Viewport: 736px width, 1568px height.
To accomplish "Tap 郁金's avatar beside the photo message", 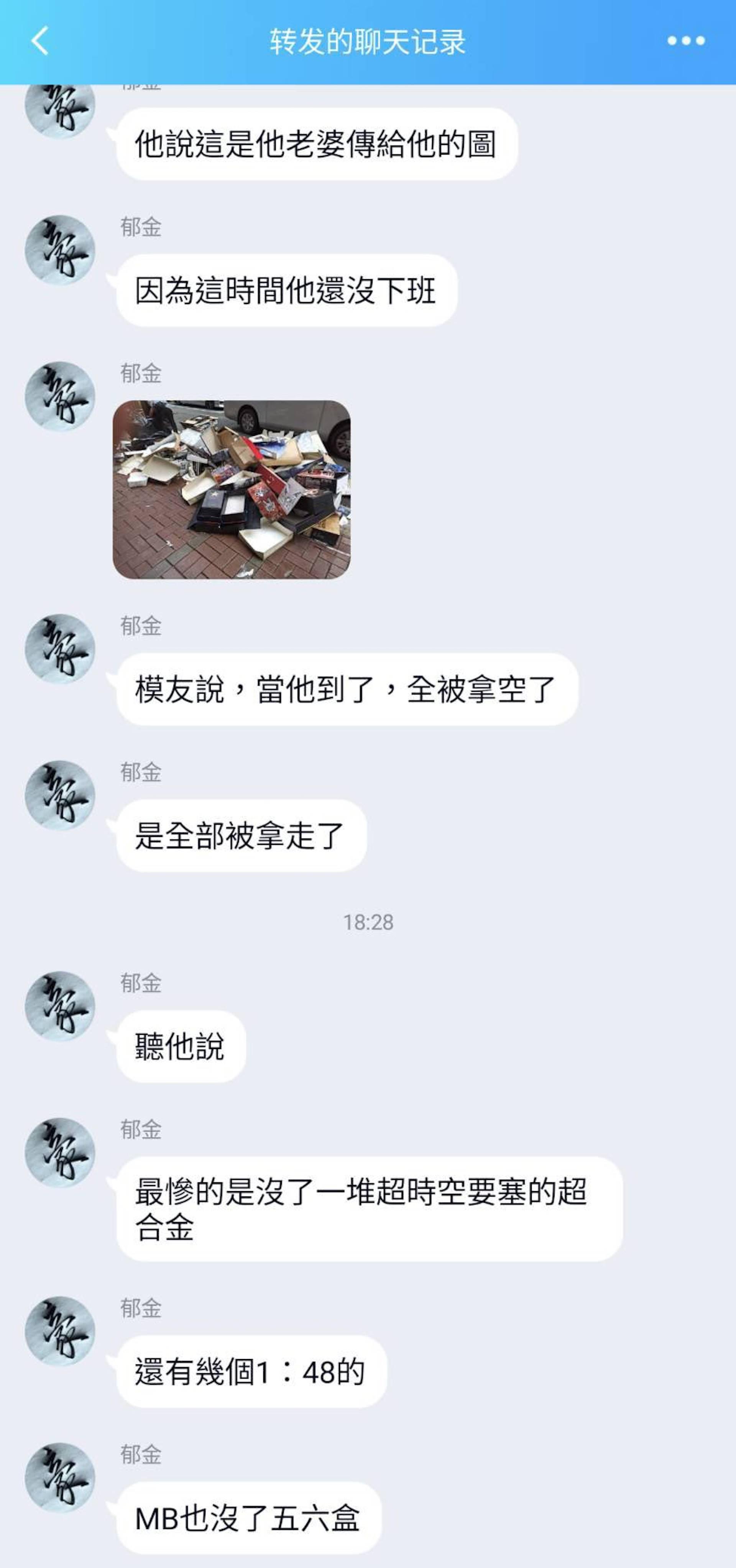I will click(60, 397).
